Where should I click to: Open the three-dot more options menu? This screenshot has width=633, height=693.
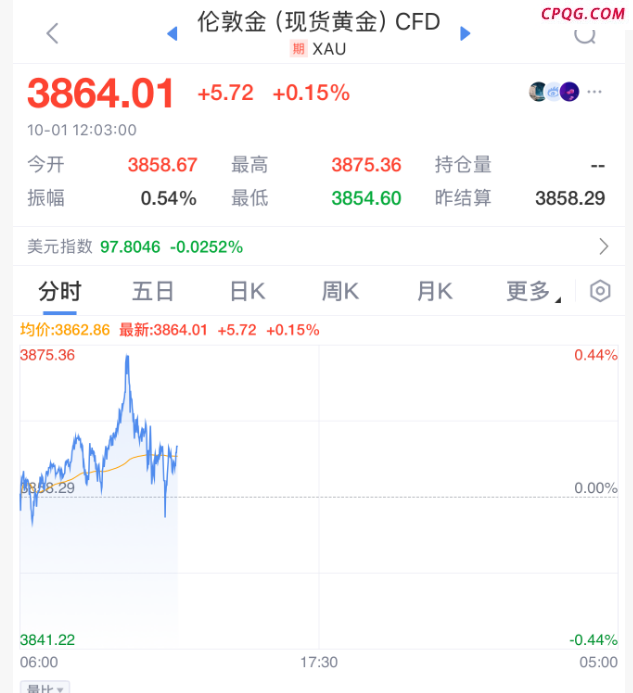[595, 92]
